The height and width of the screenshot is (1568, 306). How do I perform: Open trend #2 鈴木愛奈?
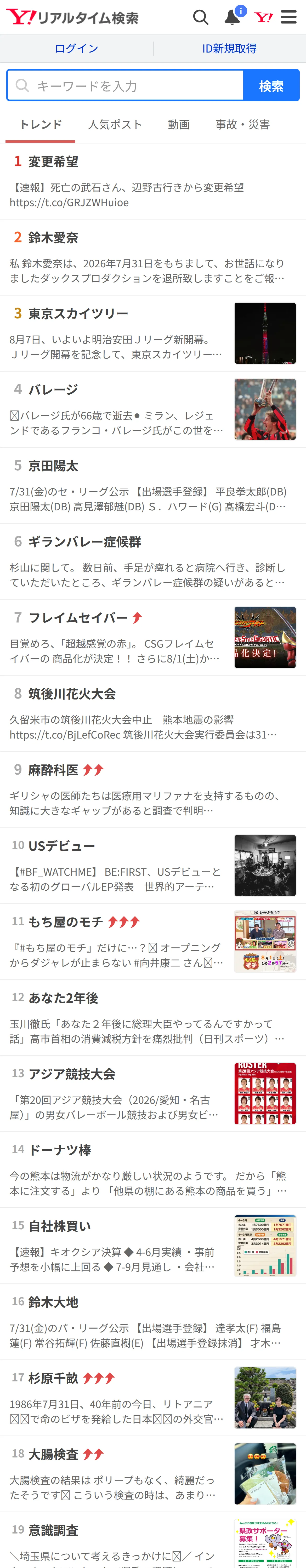(153, 257)
